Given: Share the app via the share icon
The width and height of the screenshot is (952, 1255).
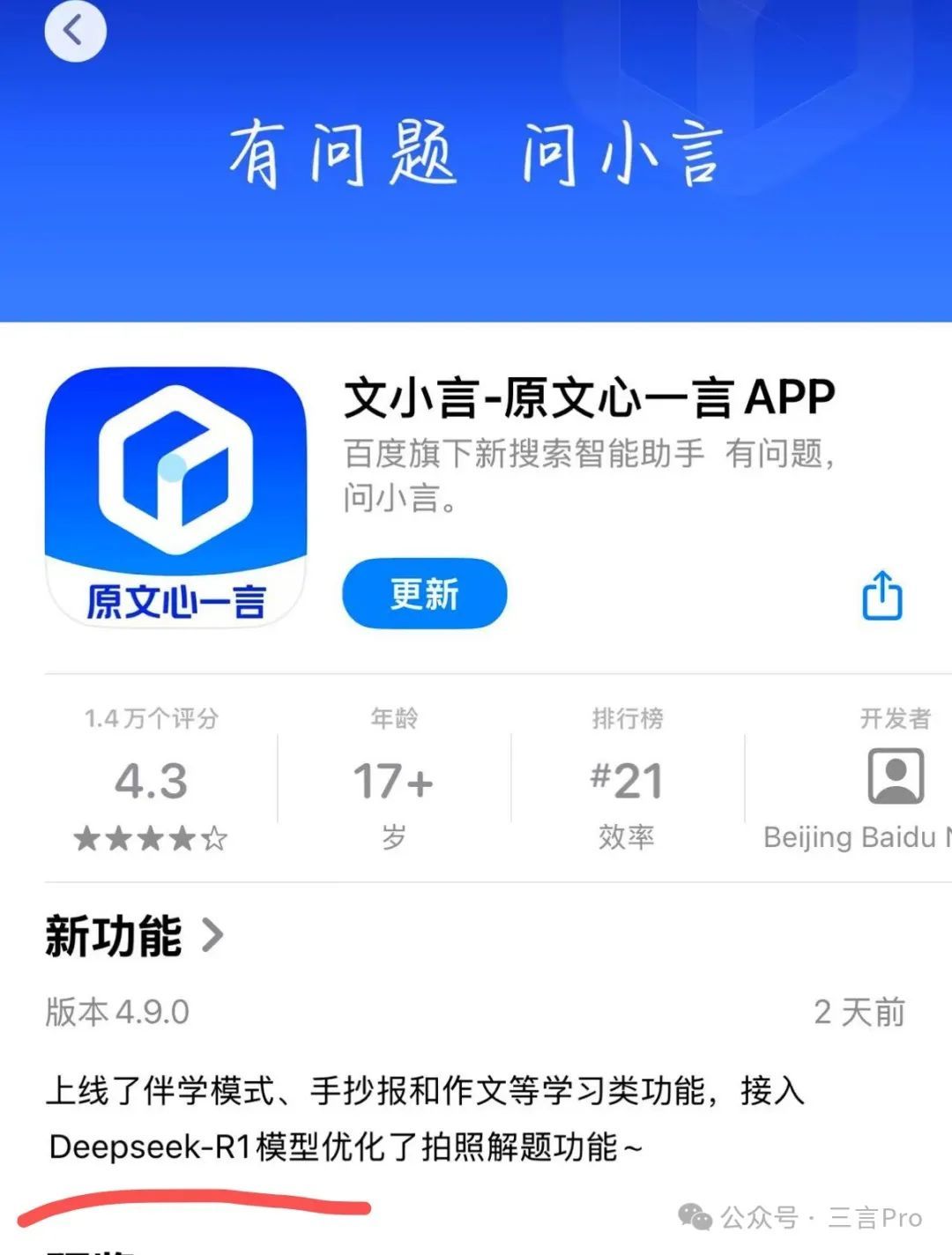Looking at the screenshot, I should pos(881,596).
